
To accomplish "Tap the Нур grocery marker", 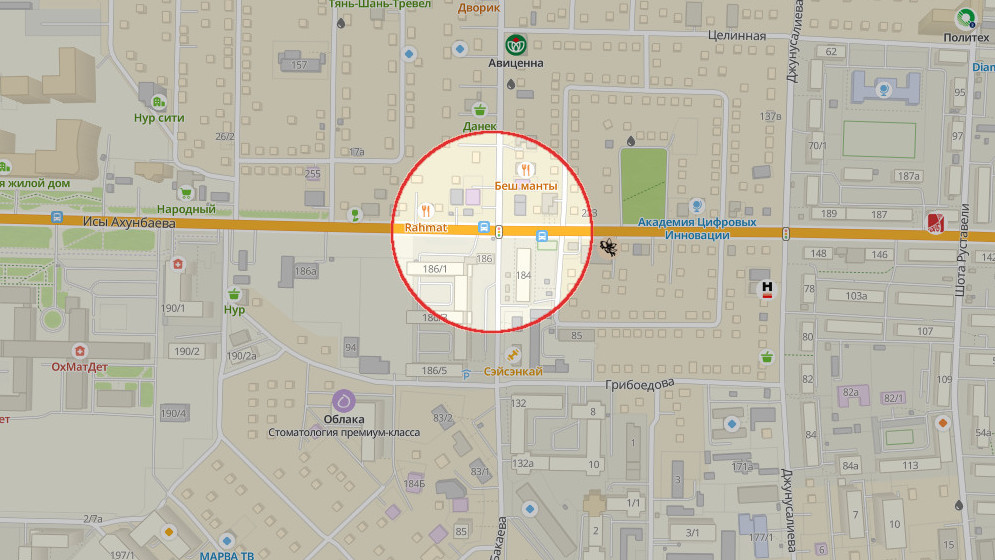I will click(x=234, y=294).
